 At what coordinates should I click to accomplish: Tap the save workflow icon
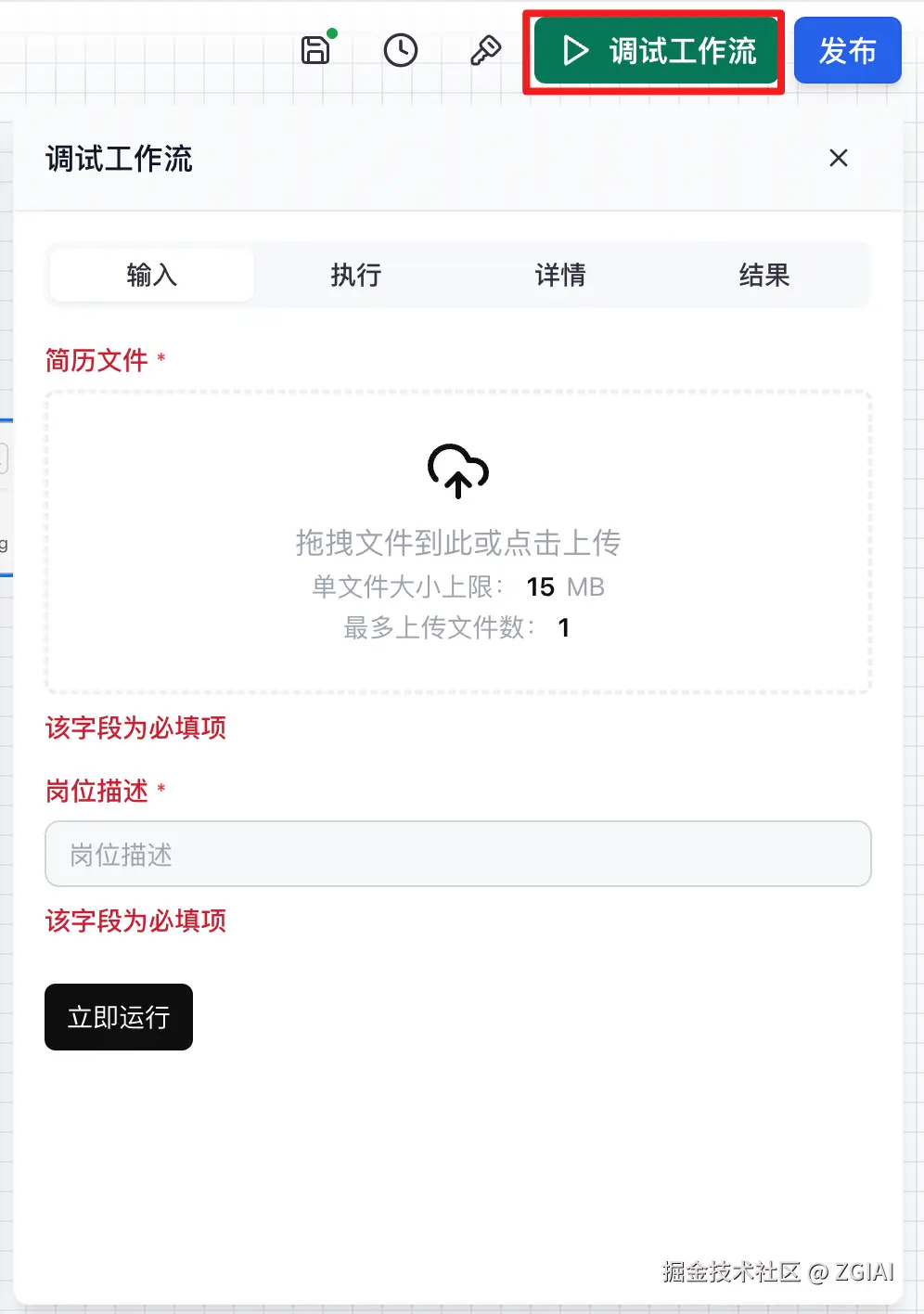point(315,50)
